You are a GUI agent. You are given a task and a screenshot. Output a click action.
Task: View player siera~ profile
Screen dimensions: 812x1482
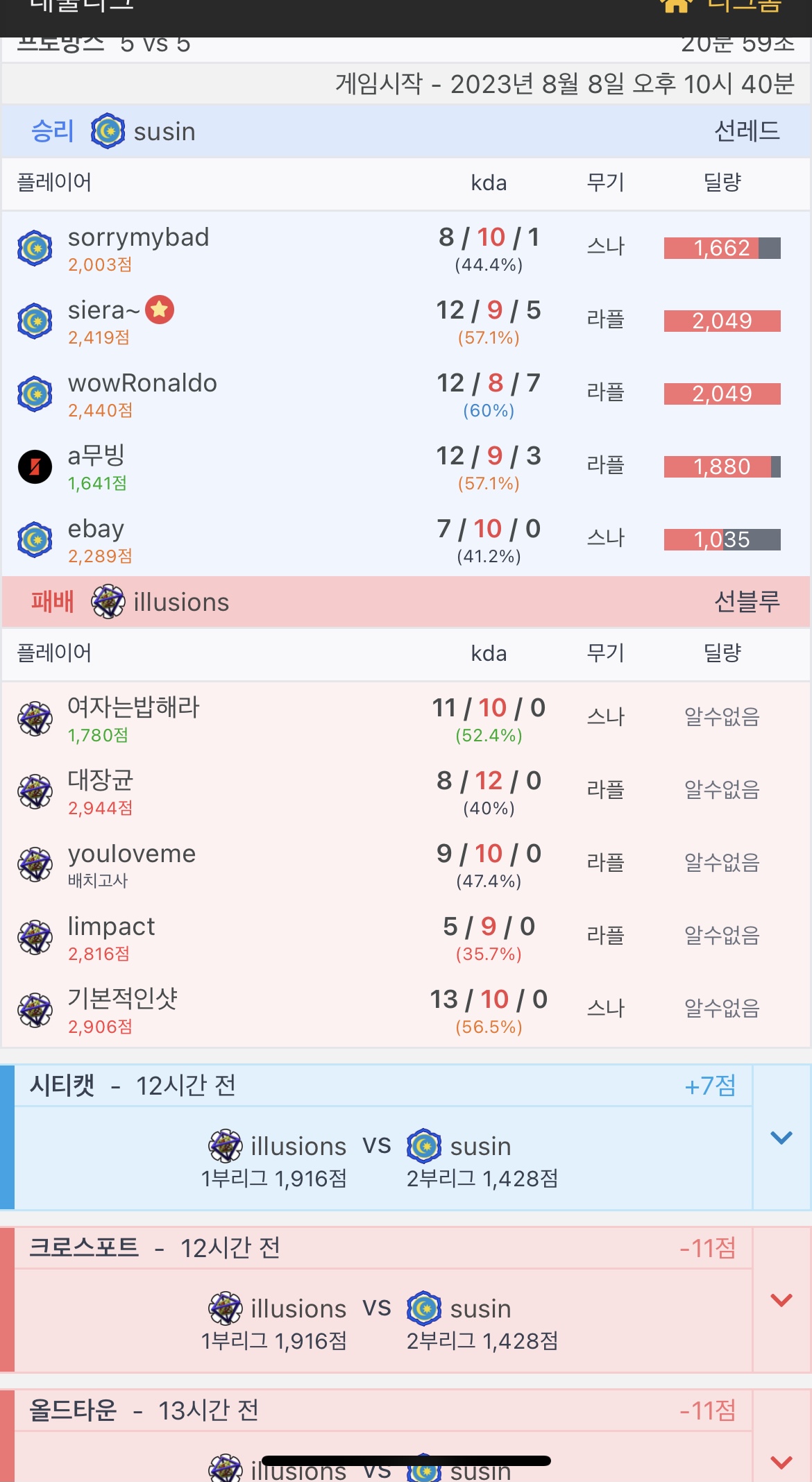(104, 311)
